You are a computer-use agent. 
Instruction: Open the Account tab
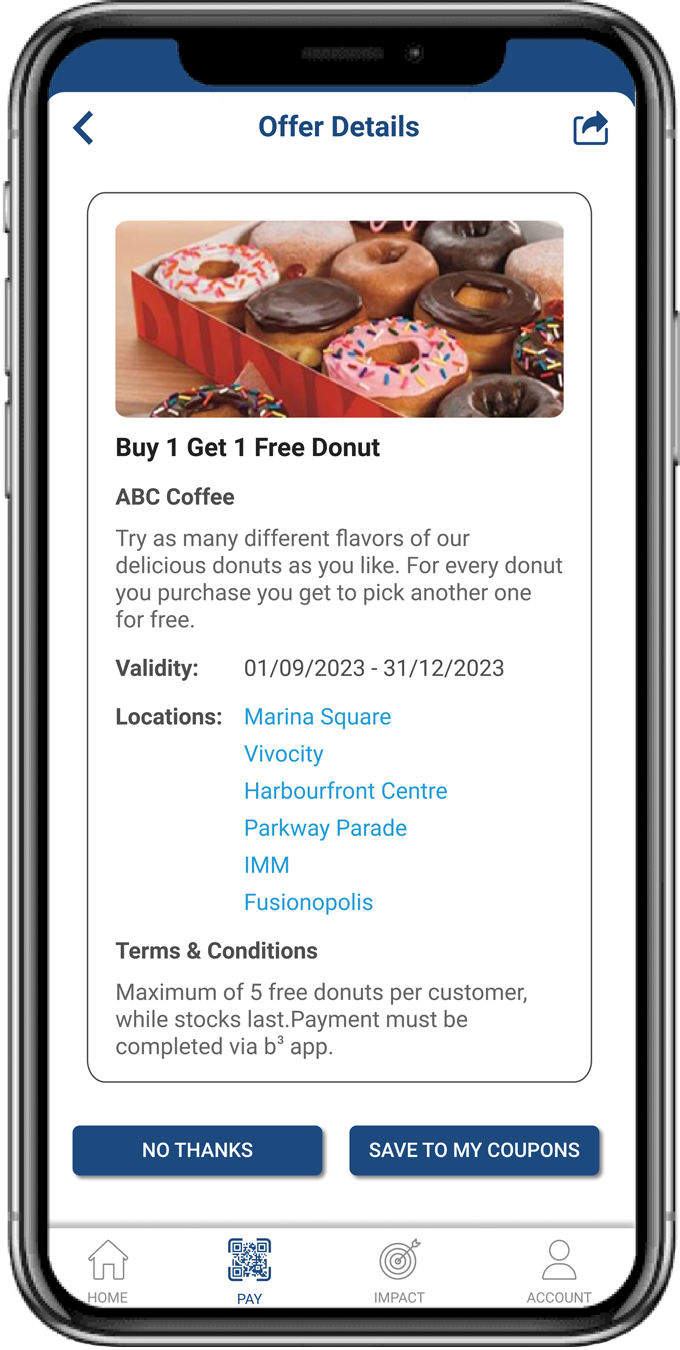559,1270
